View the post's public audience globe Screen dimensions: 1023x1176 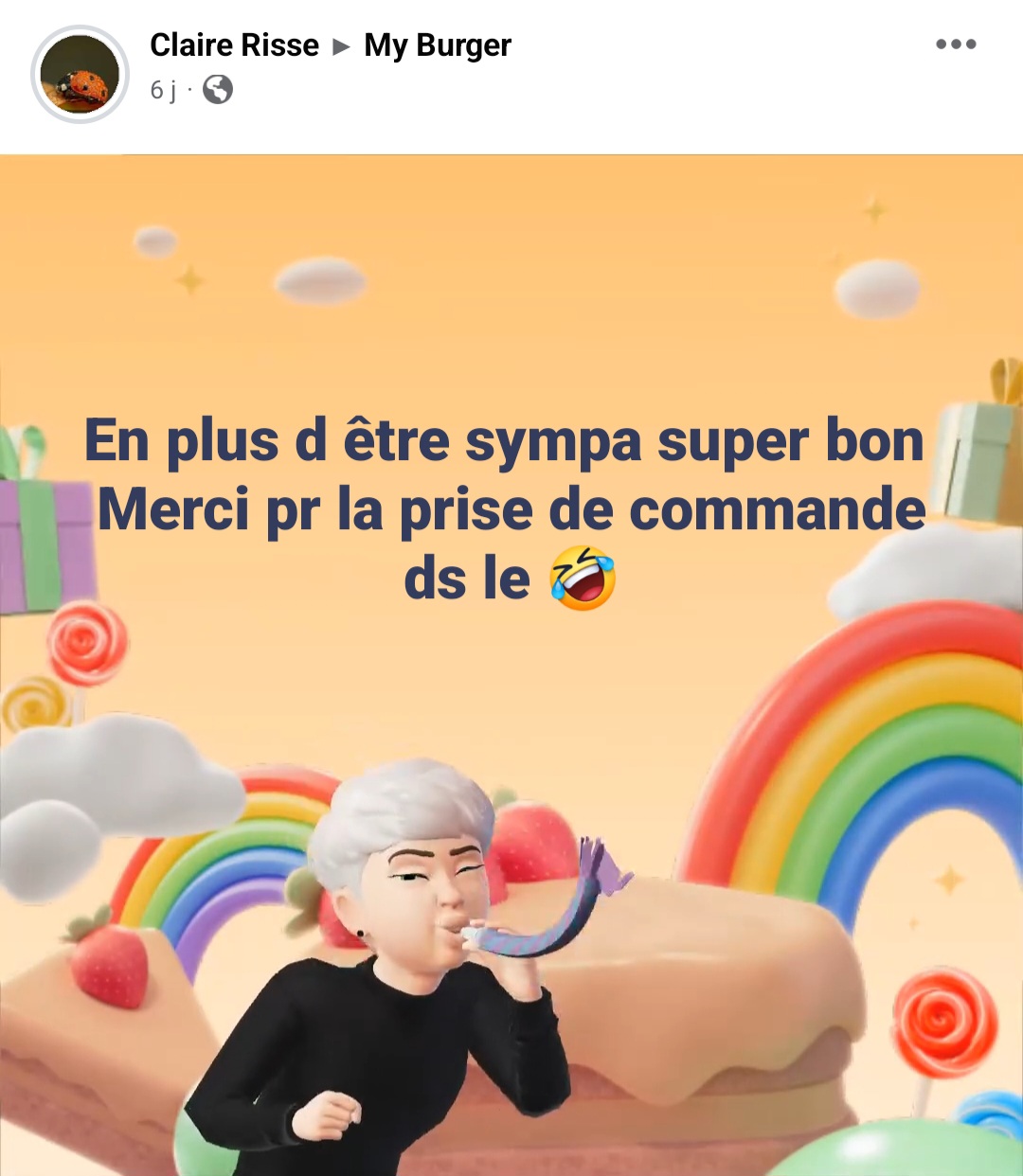[218, 90]
